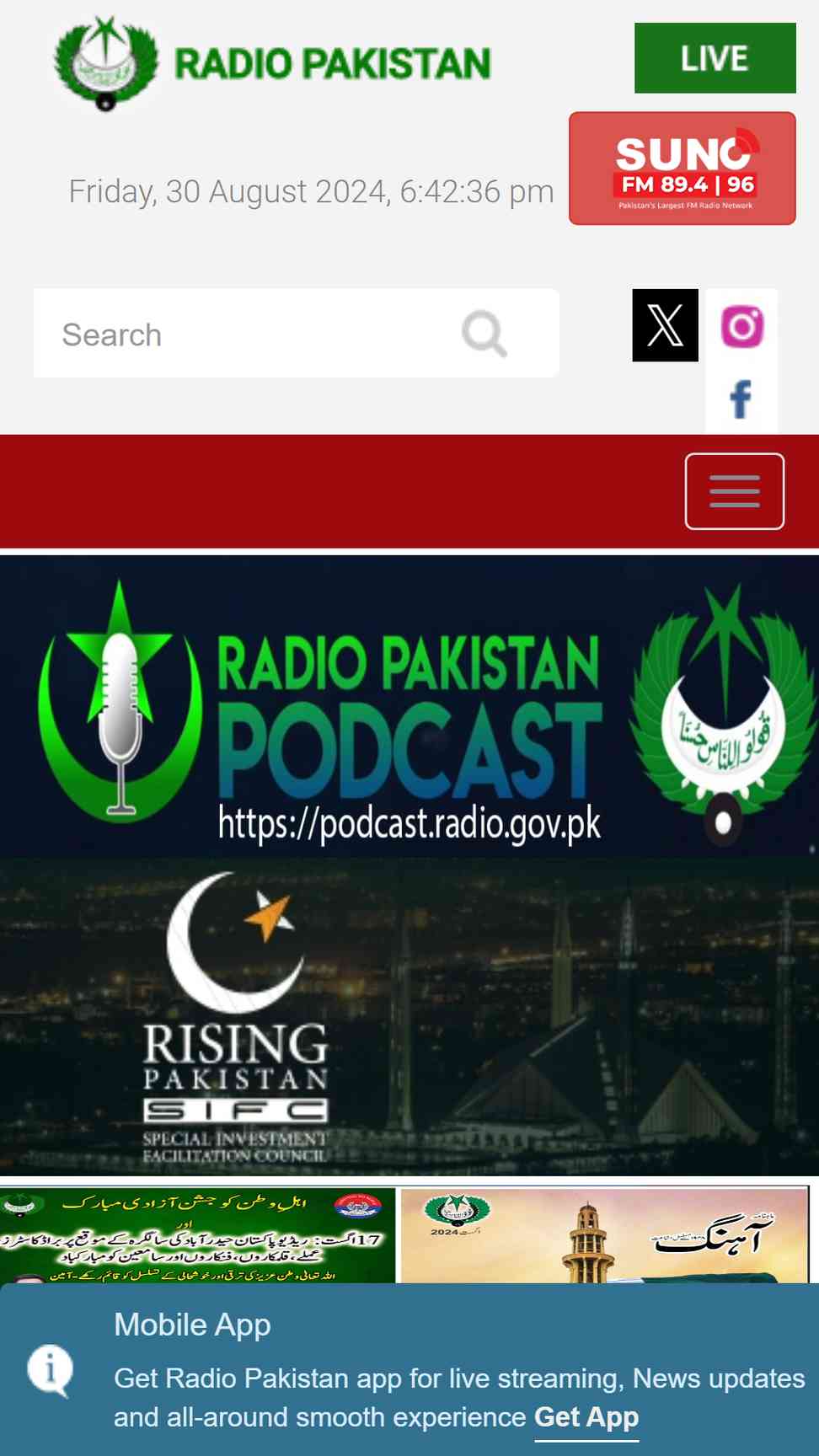The height and width of the screenshot is (1456, 819).
Task: Go to Radio Pakistan home logo
Action: (273, 64)
